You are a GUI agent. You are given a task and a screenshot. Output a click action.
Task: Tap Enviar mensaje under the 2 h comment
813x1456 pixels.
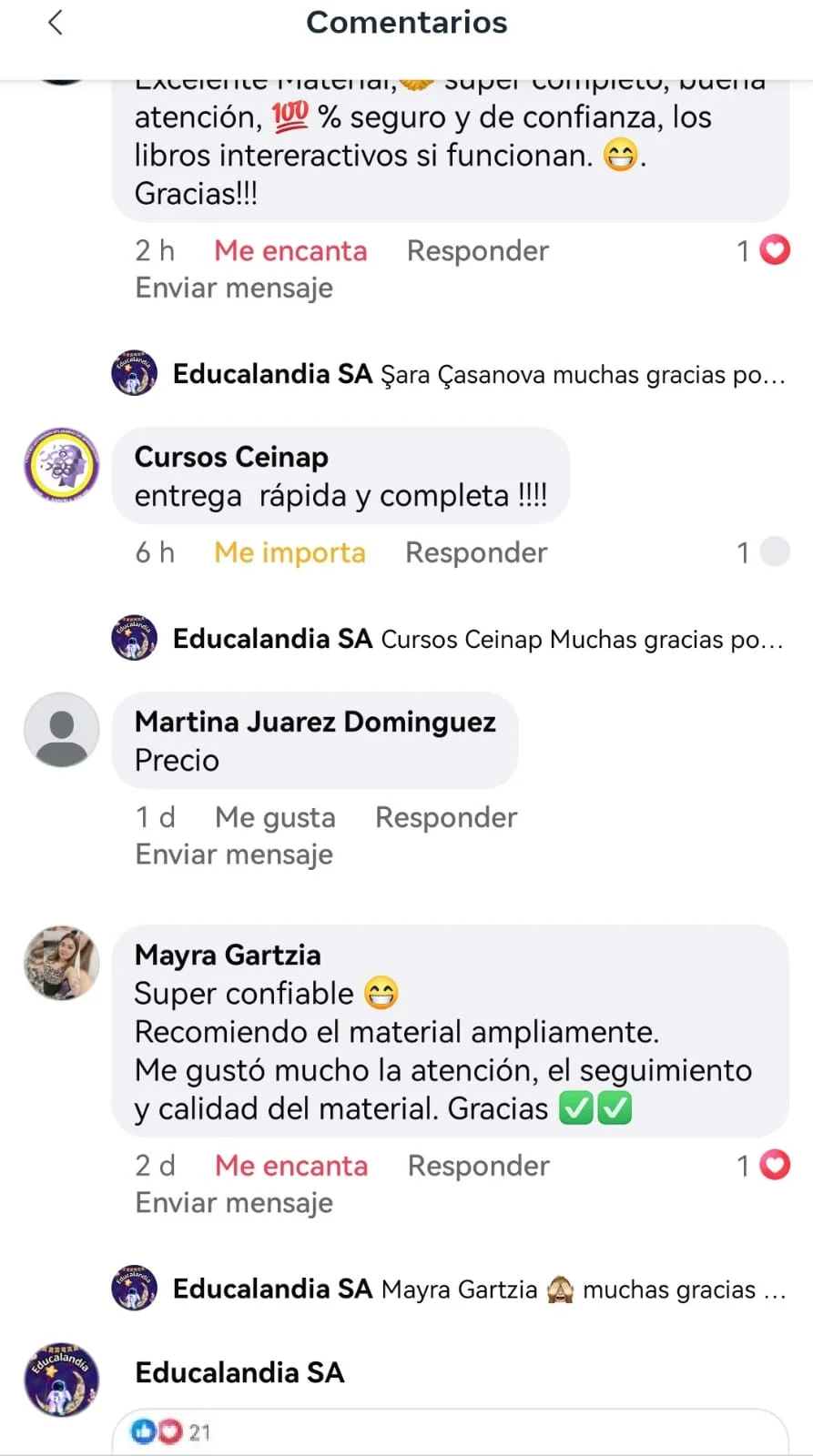(234, 288)
